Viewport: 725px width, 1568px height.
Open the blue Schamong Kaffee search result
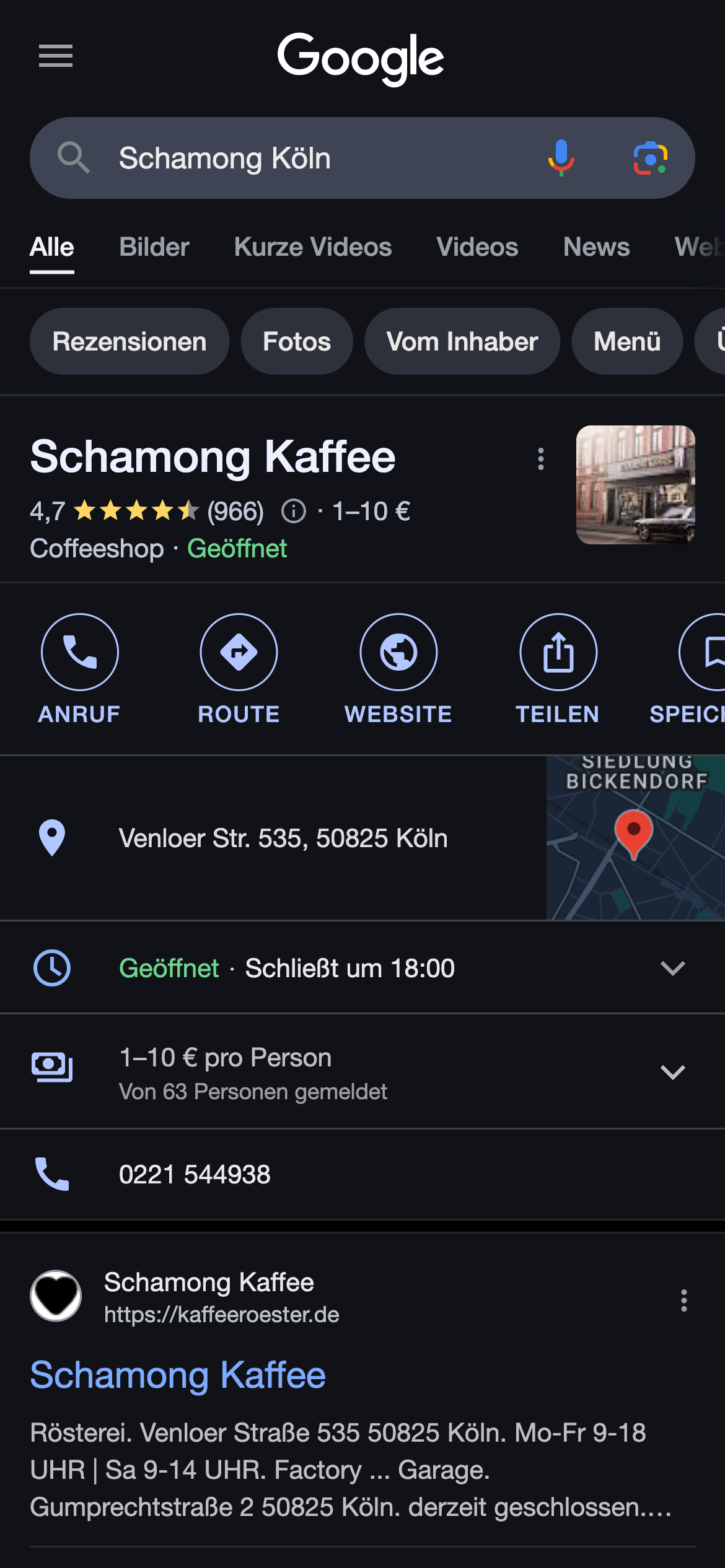(x=178, y=1375)
